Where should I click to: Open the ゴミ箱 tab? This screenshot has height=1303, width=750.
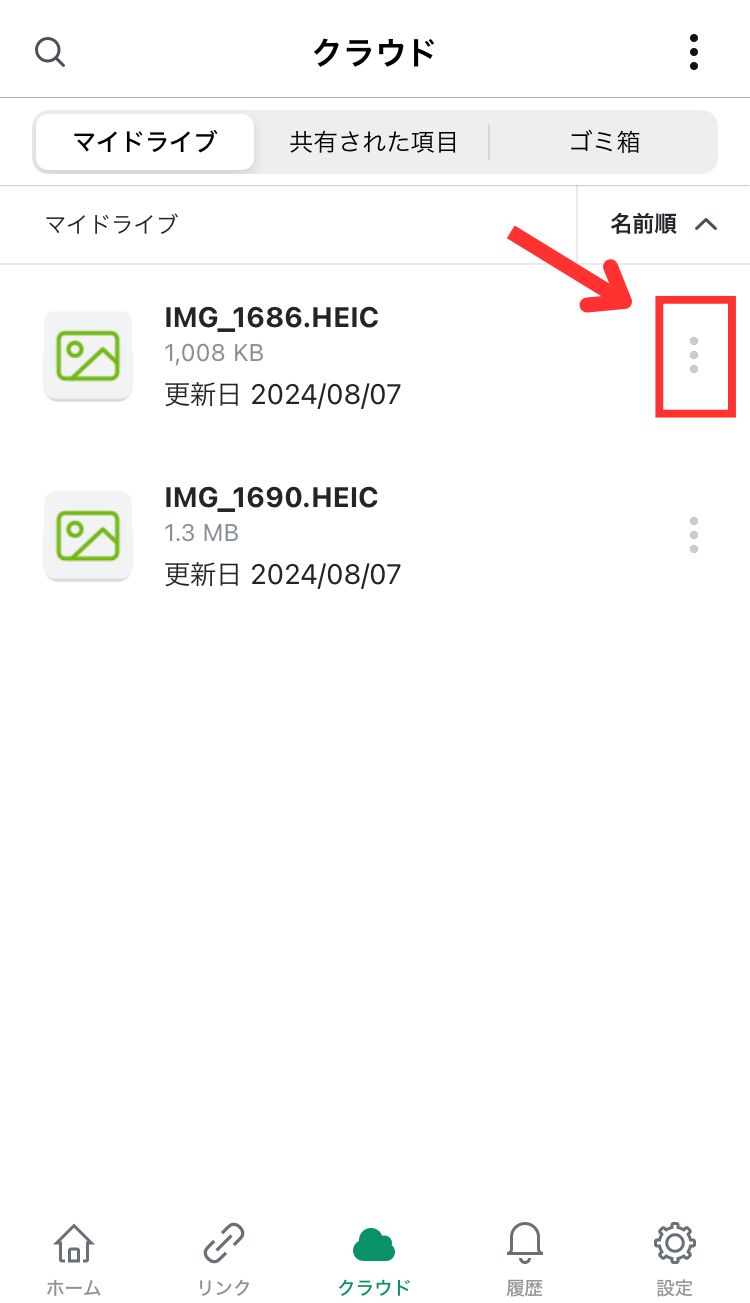(x=604, y=141)
